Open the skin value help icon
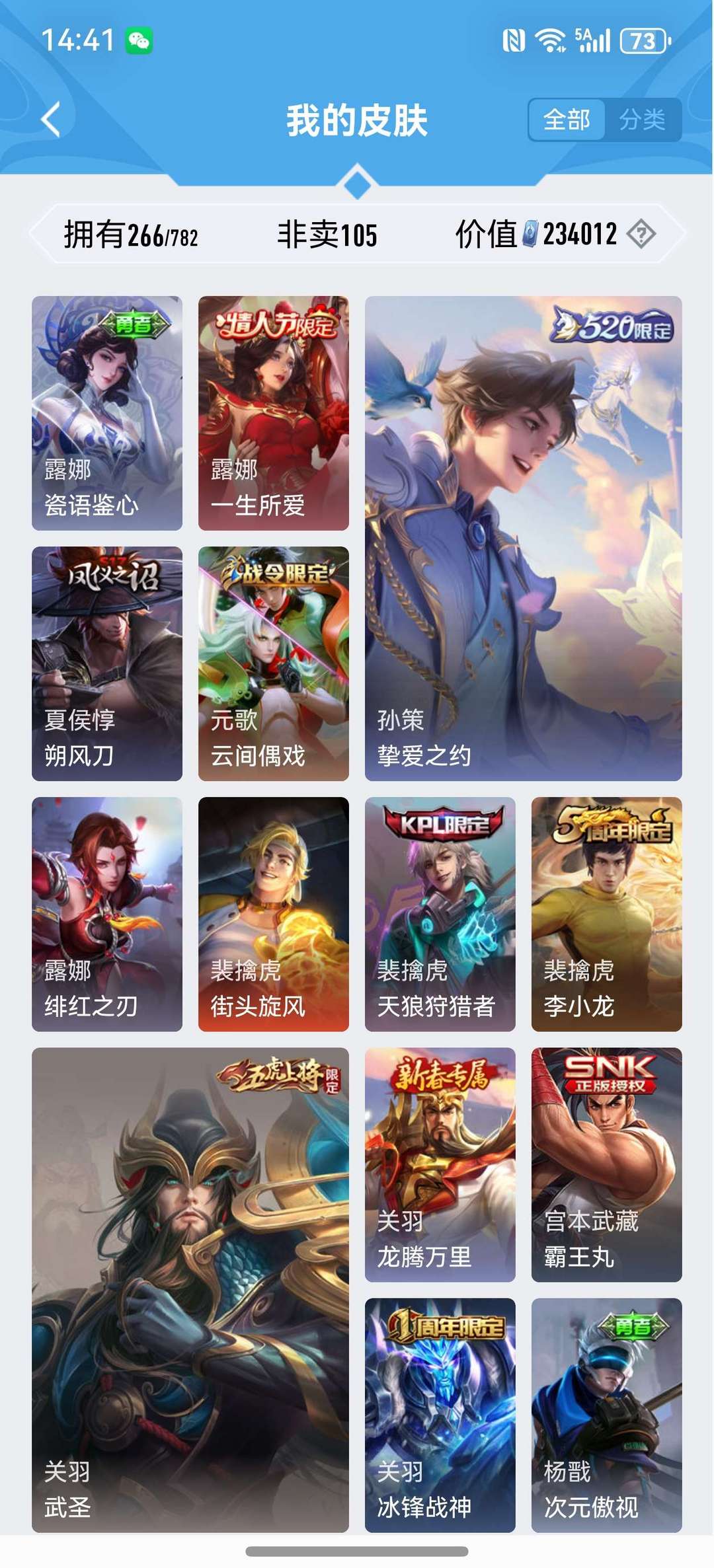The width and height of the screenshot is (714, 1568). [641, 234]
